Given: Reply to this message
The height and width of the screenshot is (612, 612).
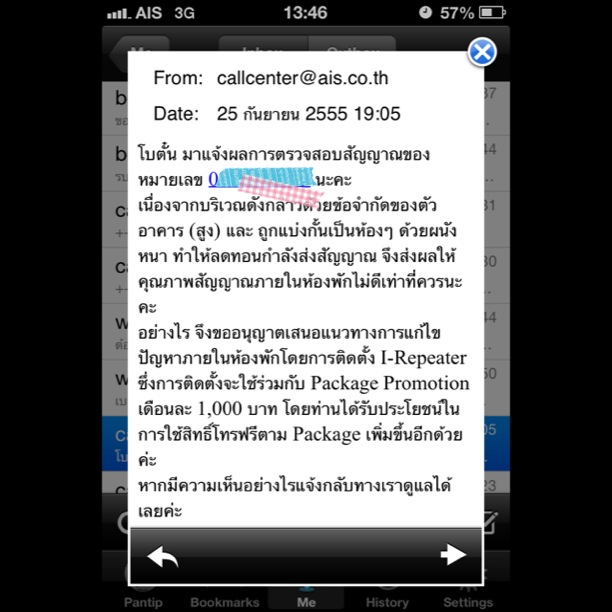Looking at the screenshot, I should coord(163,556).
